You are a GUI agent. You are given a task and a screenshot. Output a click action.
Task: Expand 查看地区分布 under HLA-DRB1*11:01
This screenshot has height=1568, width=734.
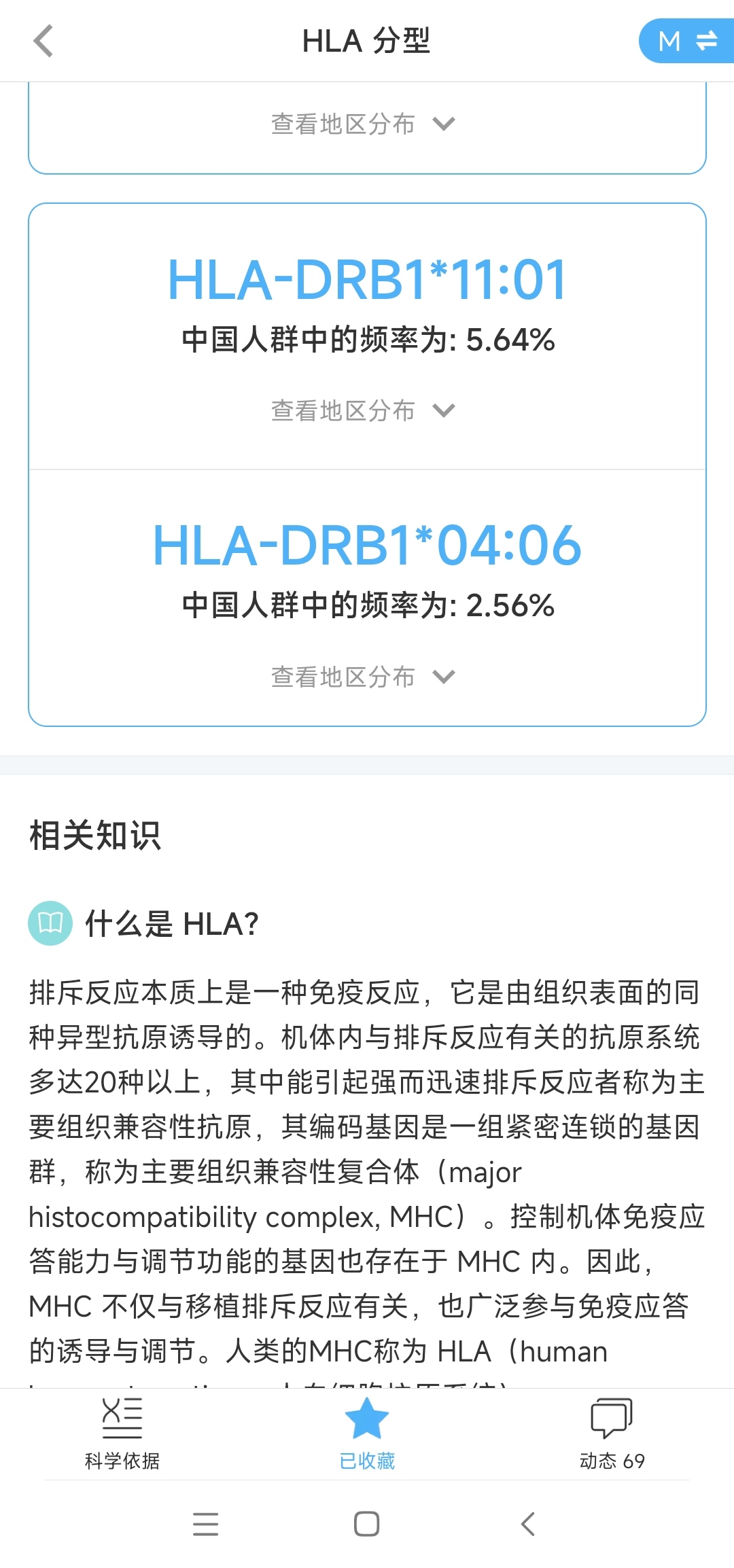point(363,411)
